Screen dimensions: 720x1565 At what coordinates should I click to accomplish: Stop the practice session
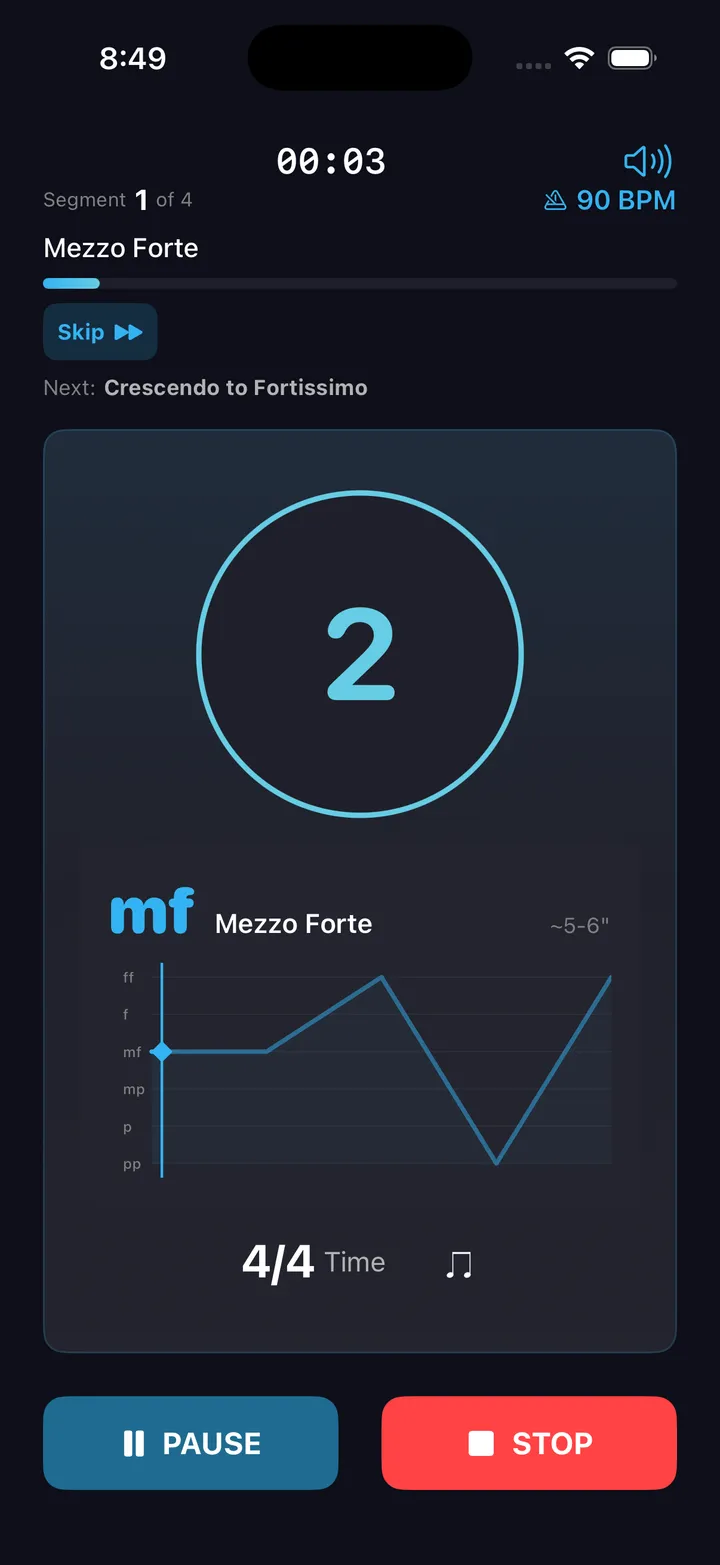pos(529,1443)
